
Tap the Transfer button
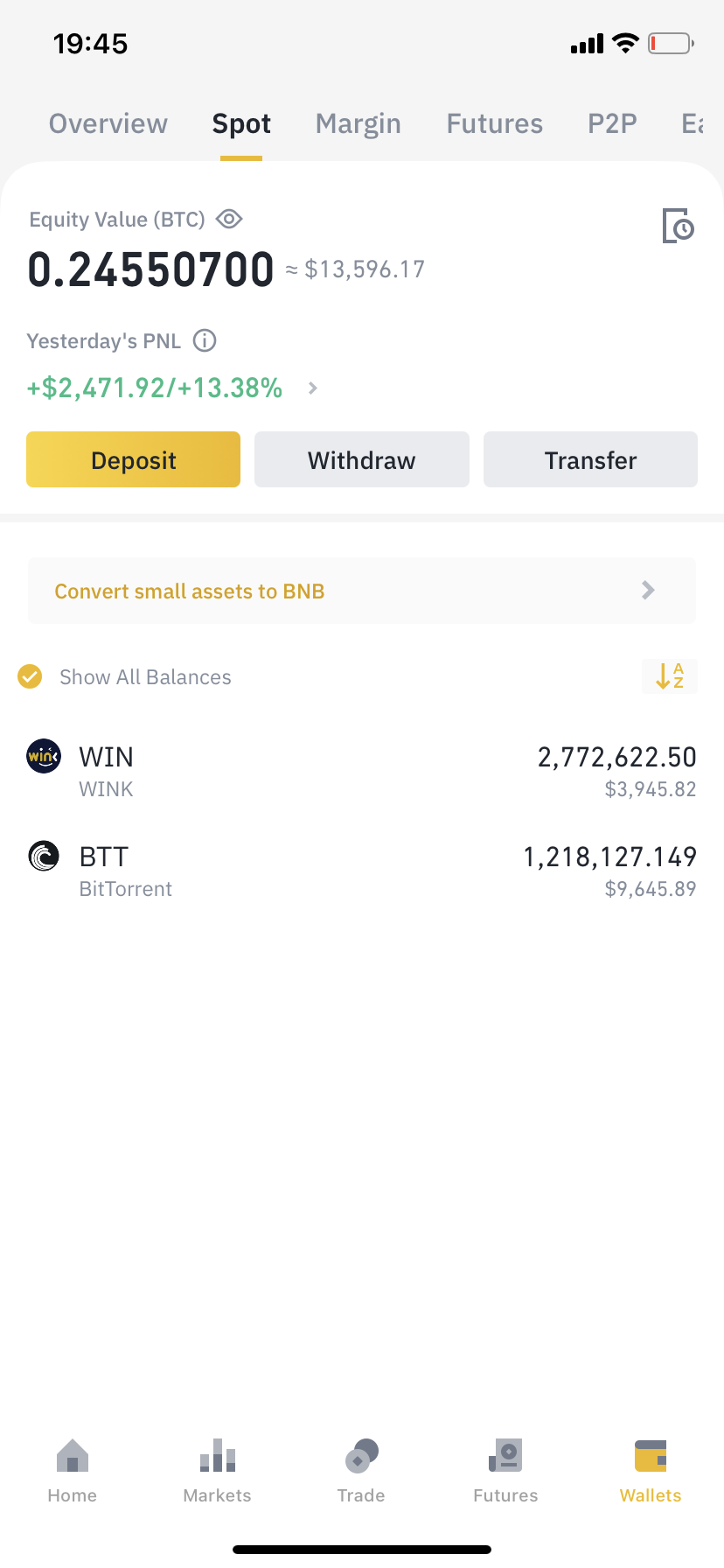tap(590, 459)
